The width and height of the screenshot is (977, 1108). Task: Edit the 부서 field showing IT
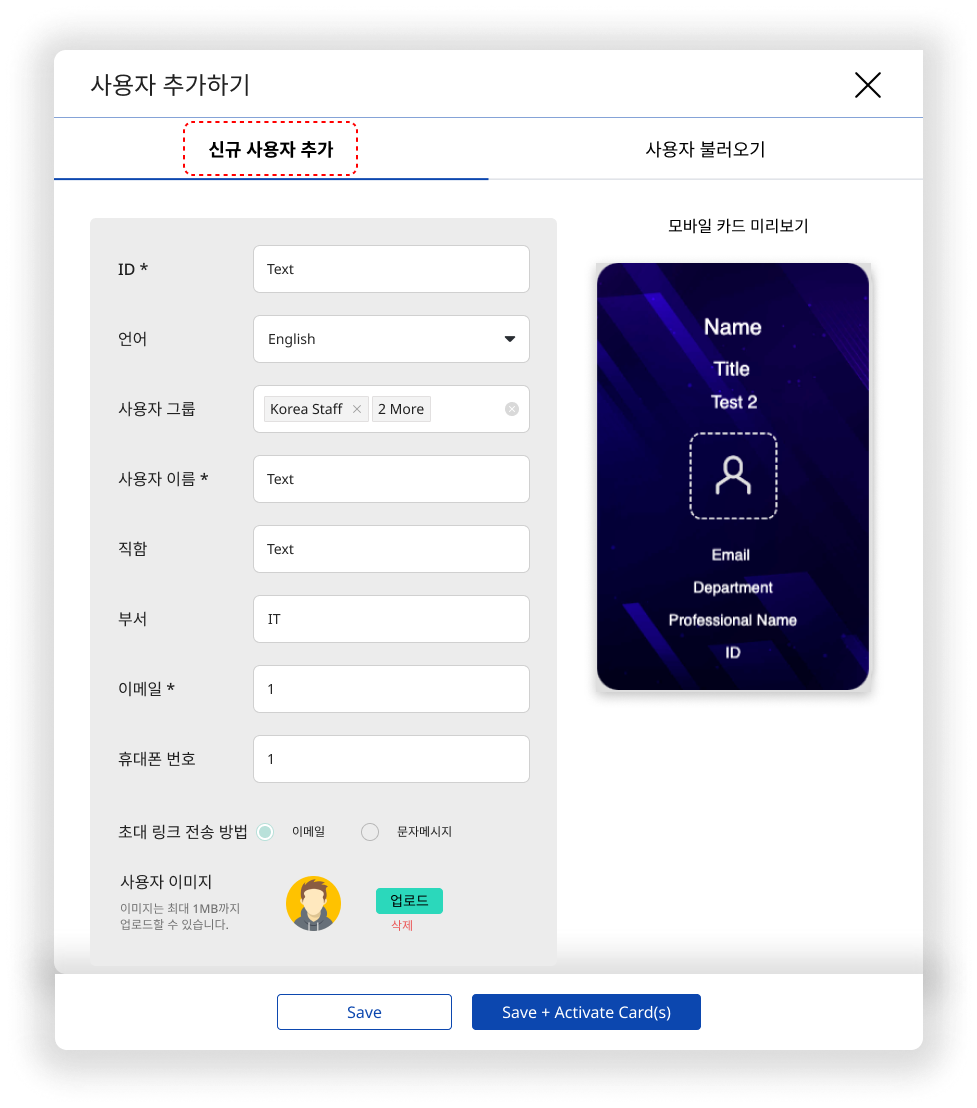[391, 619]
